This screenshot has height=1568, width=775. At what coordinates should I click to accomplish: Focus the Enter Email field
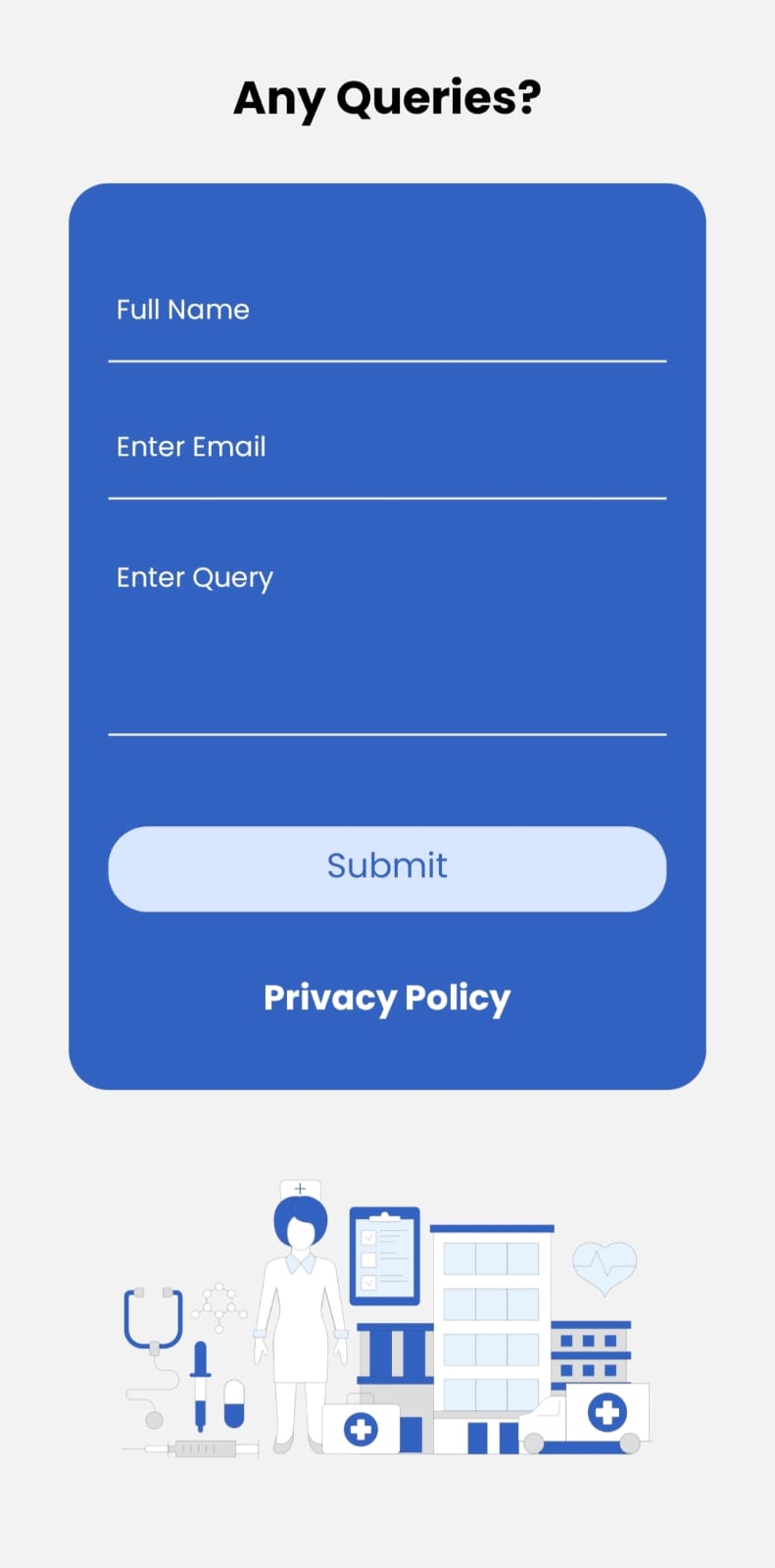387,448
